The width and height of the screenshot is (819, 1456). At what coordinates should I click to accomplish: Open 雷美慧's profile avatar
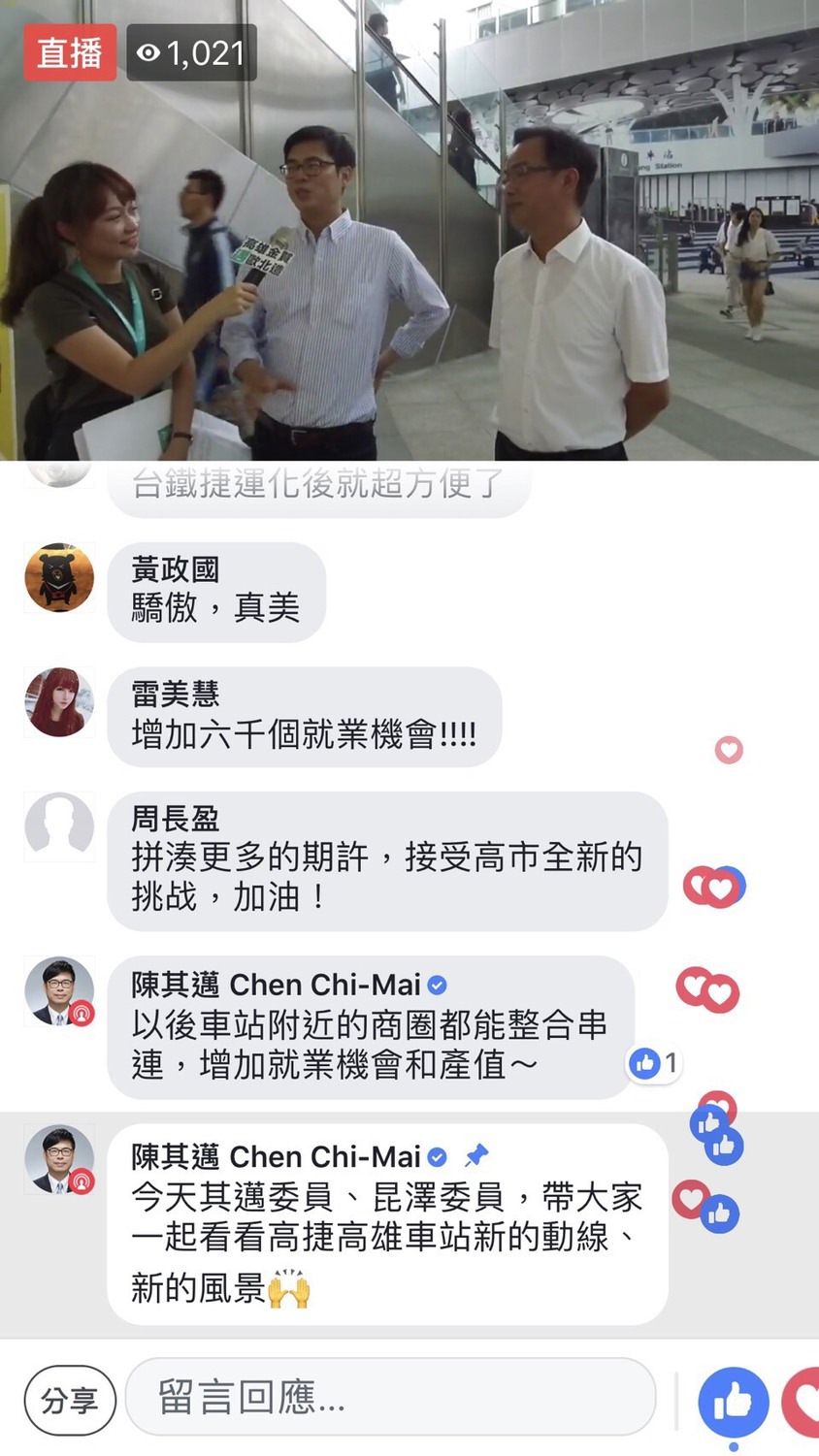(59, 702)
